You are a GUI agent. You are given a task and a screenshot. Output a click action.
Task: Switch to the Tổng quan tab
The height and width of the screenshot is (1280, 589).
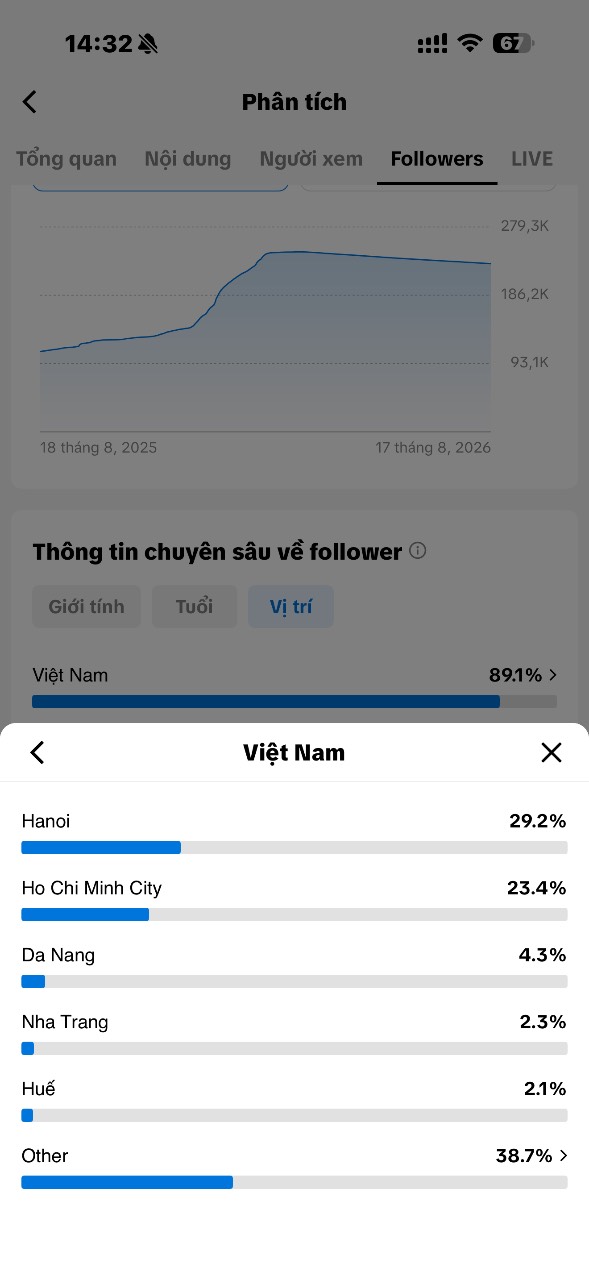(x=66, y=159)
